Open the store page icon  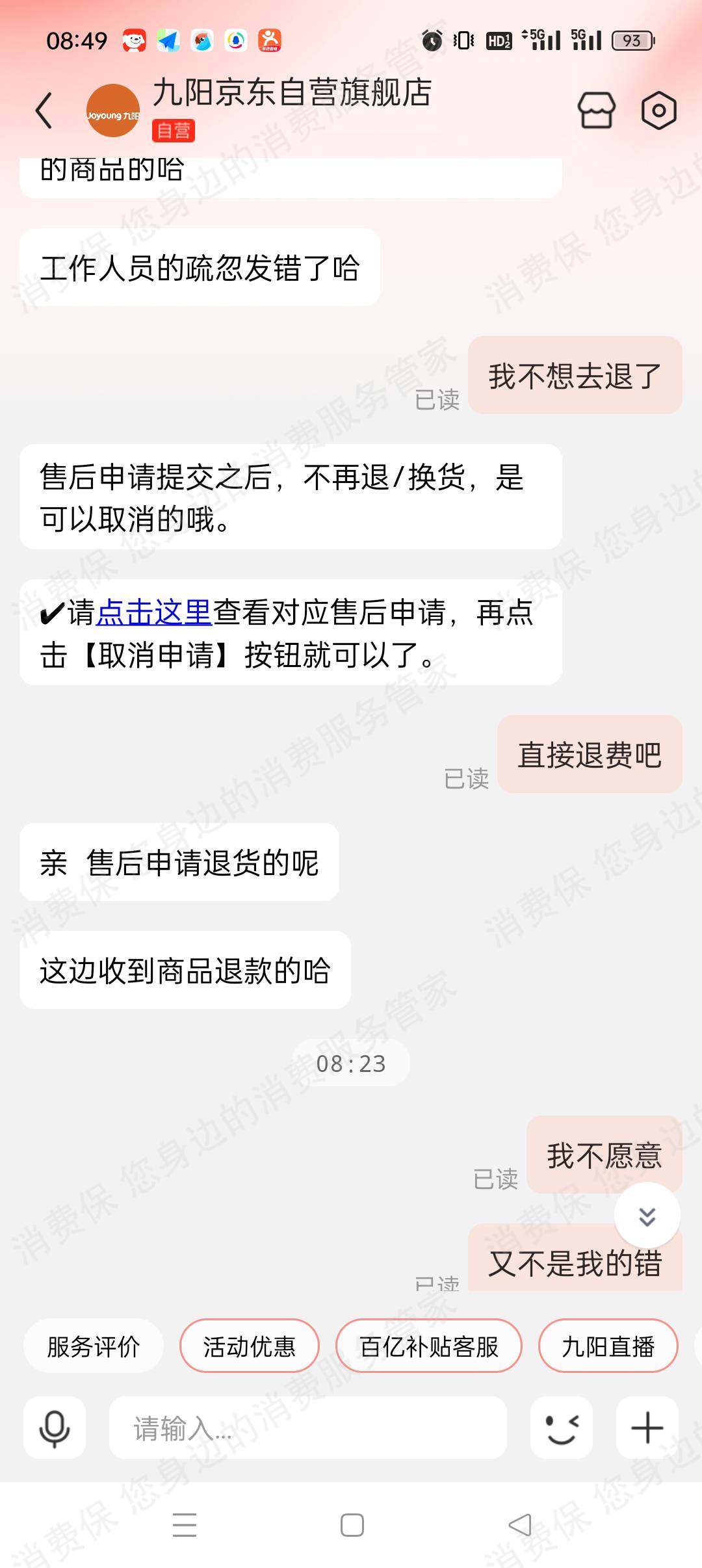(596, 110)
